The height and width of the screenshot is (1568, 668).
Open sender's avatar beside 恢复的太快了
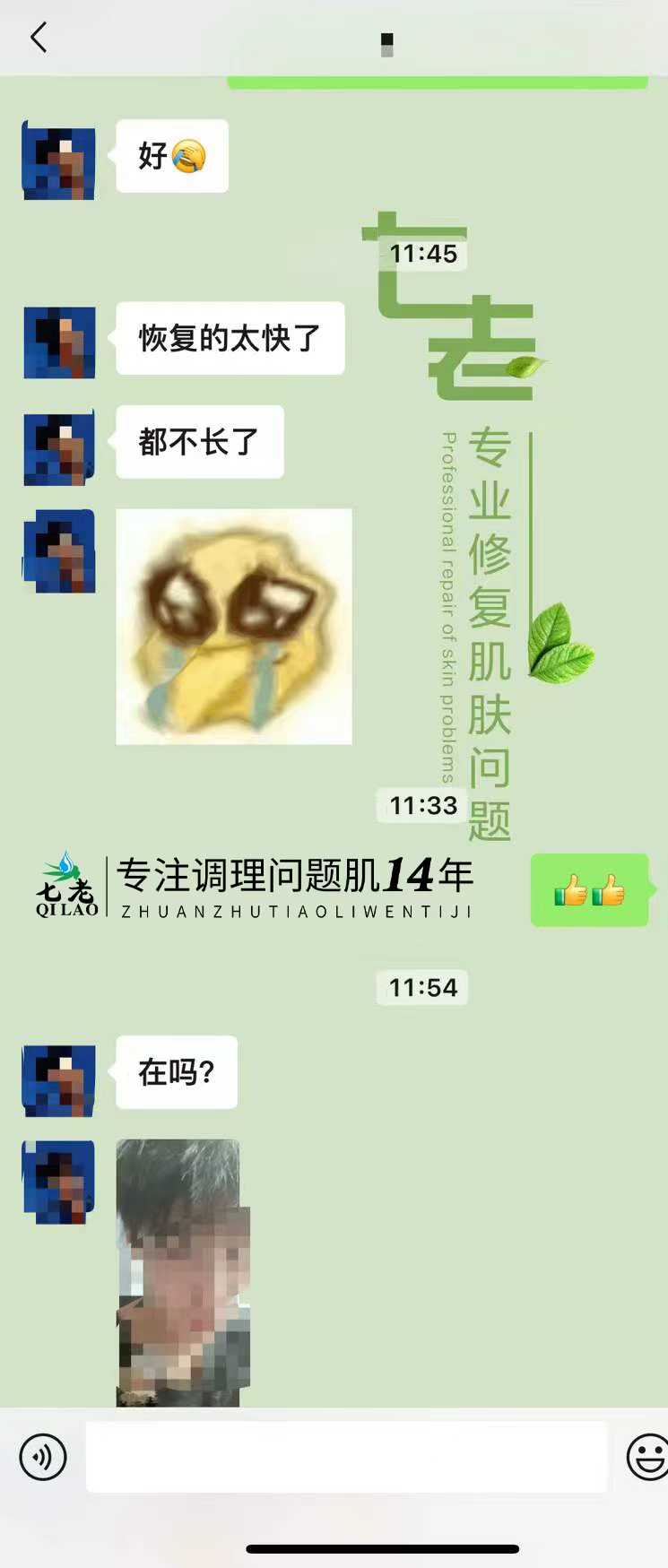click(59, 342)
